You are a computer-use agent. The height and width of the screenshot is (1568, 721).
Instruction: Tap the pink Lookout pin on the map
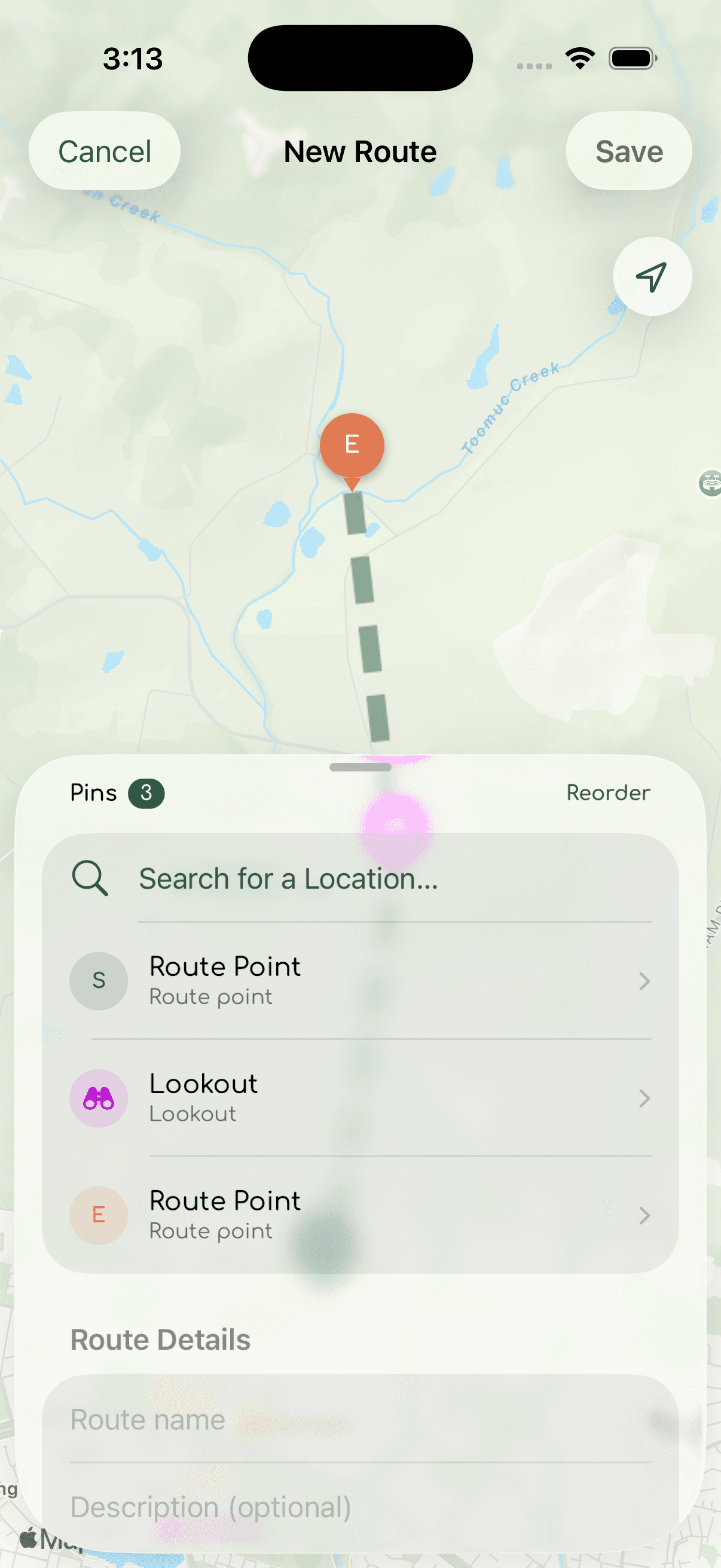pyautogui.click(x=397, y=822)
